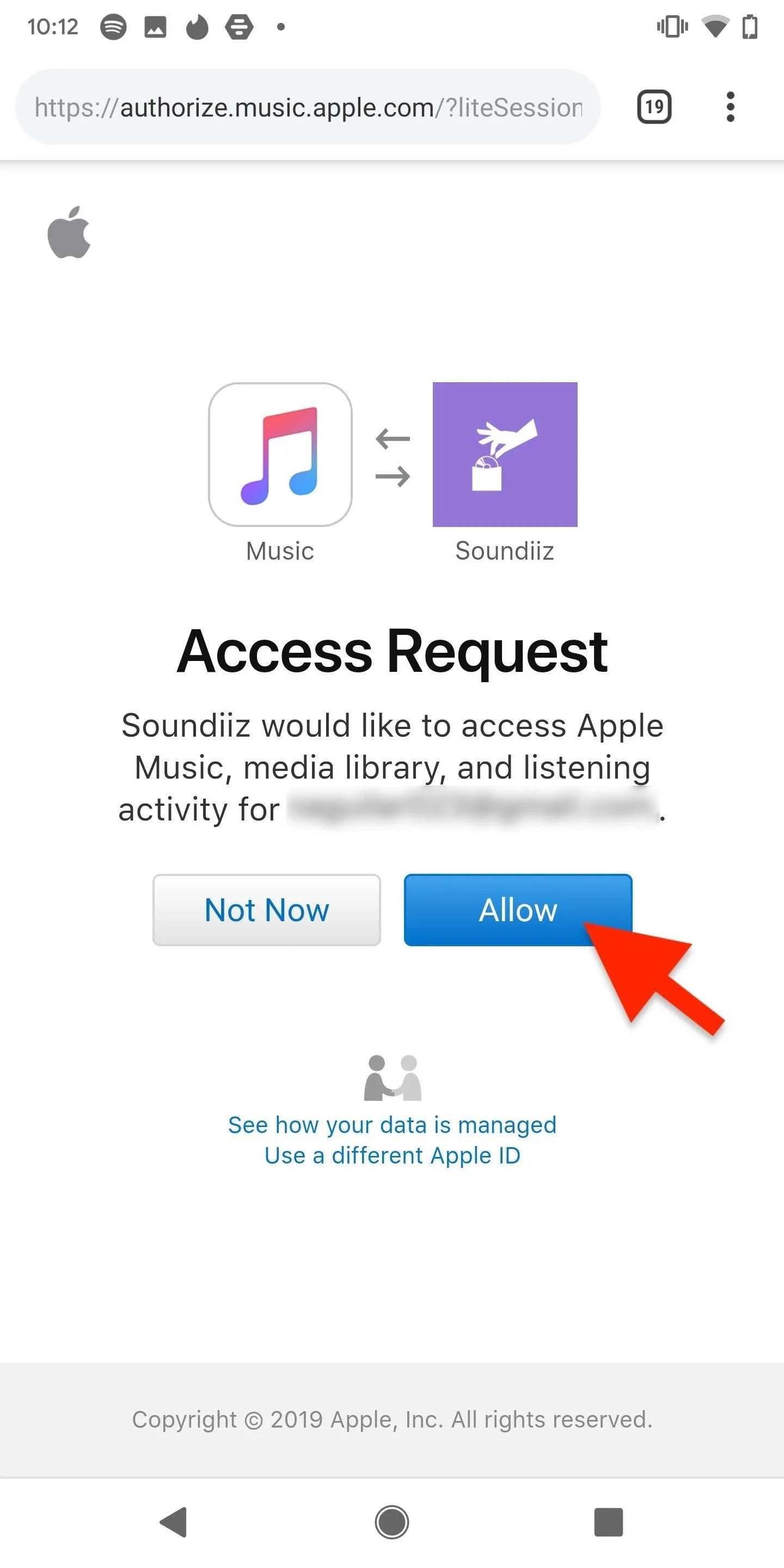This screenshot has height=1568, width=784.
Task: Tap the browser address bar
Action: 308,107
